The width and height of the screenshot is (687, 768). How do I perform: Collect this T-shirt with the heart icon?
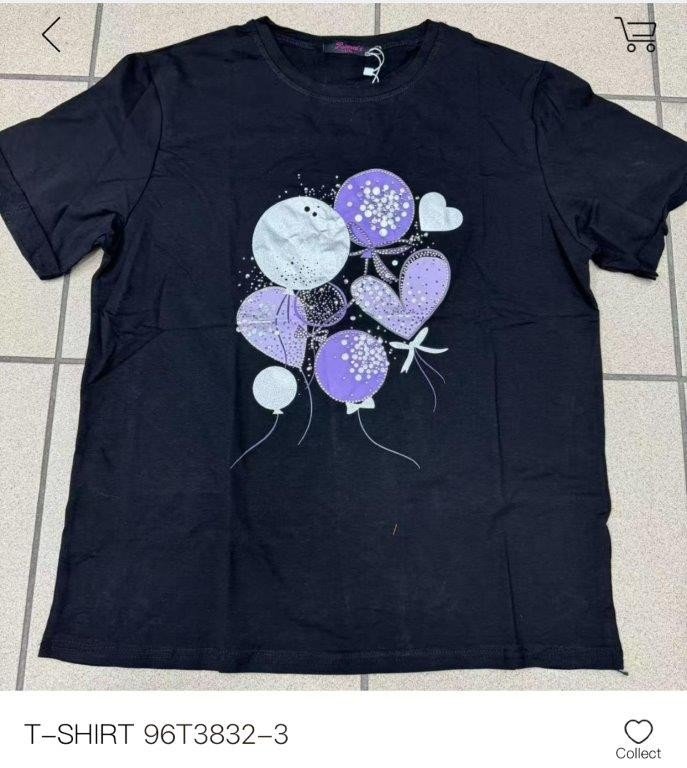click(638, 733)
